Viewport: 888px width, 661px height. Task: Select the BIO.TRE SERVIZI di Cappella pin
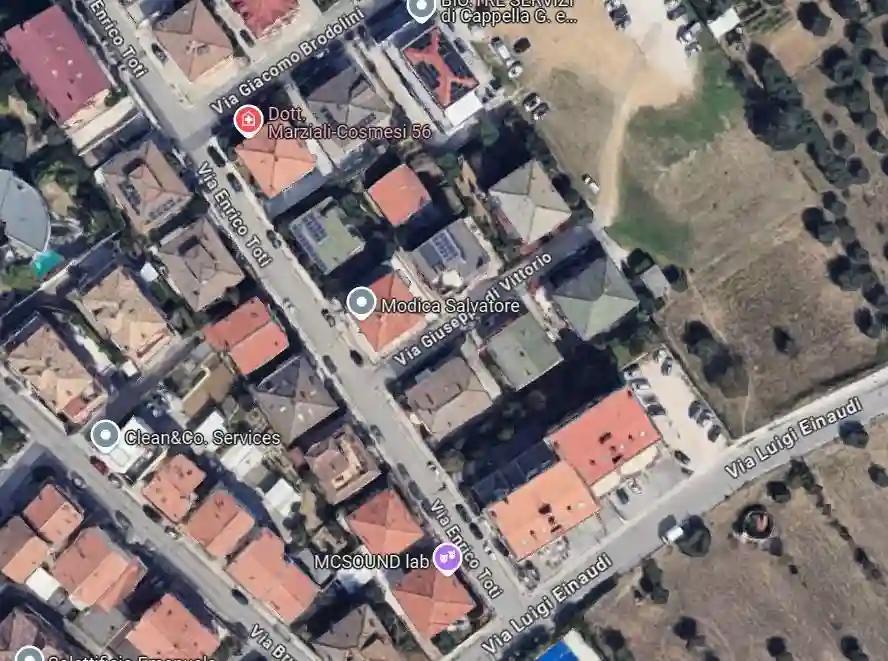(x=421, y=10)
